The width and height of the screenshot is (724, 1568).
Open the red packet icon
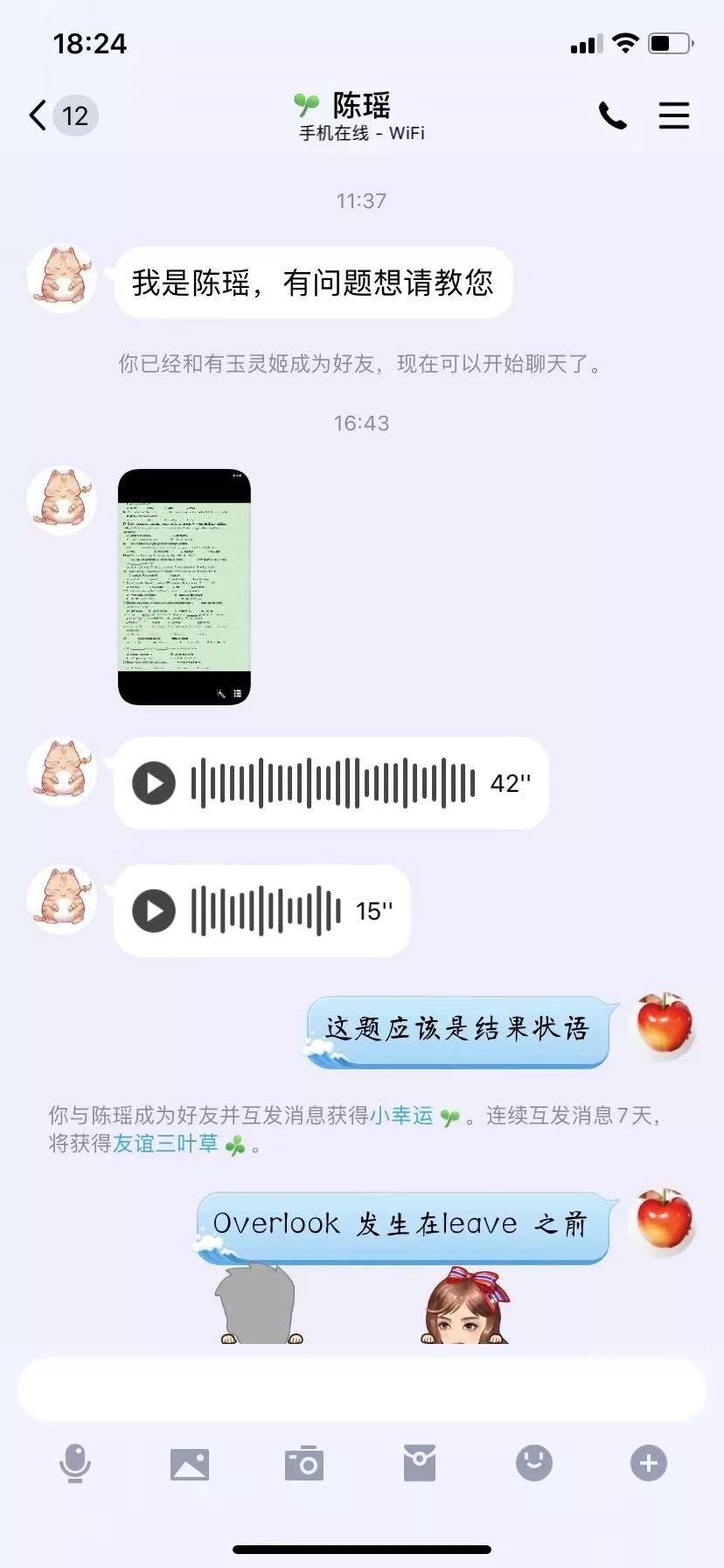(420, 1463)
